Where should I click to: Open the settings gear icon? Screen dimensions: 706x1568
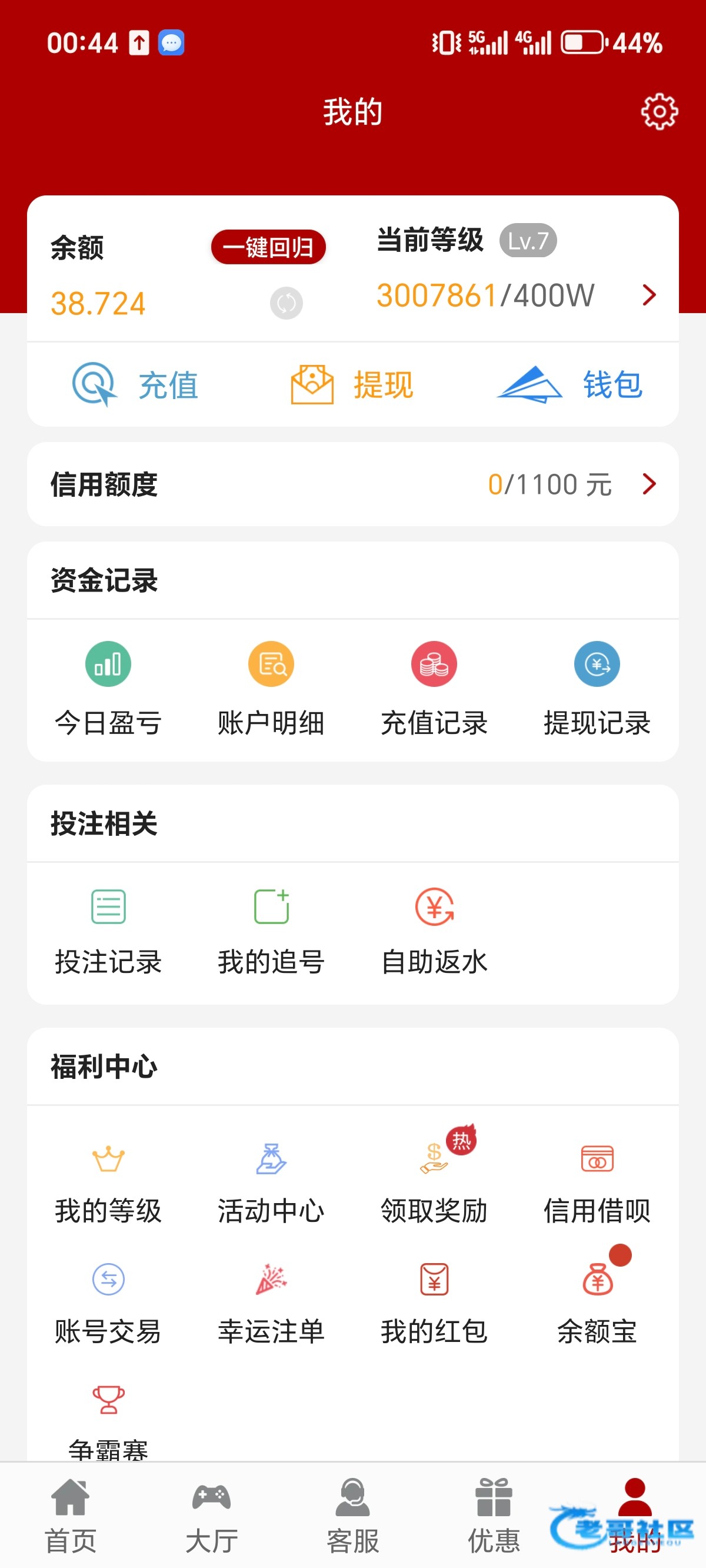[x=659, y=112]
